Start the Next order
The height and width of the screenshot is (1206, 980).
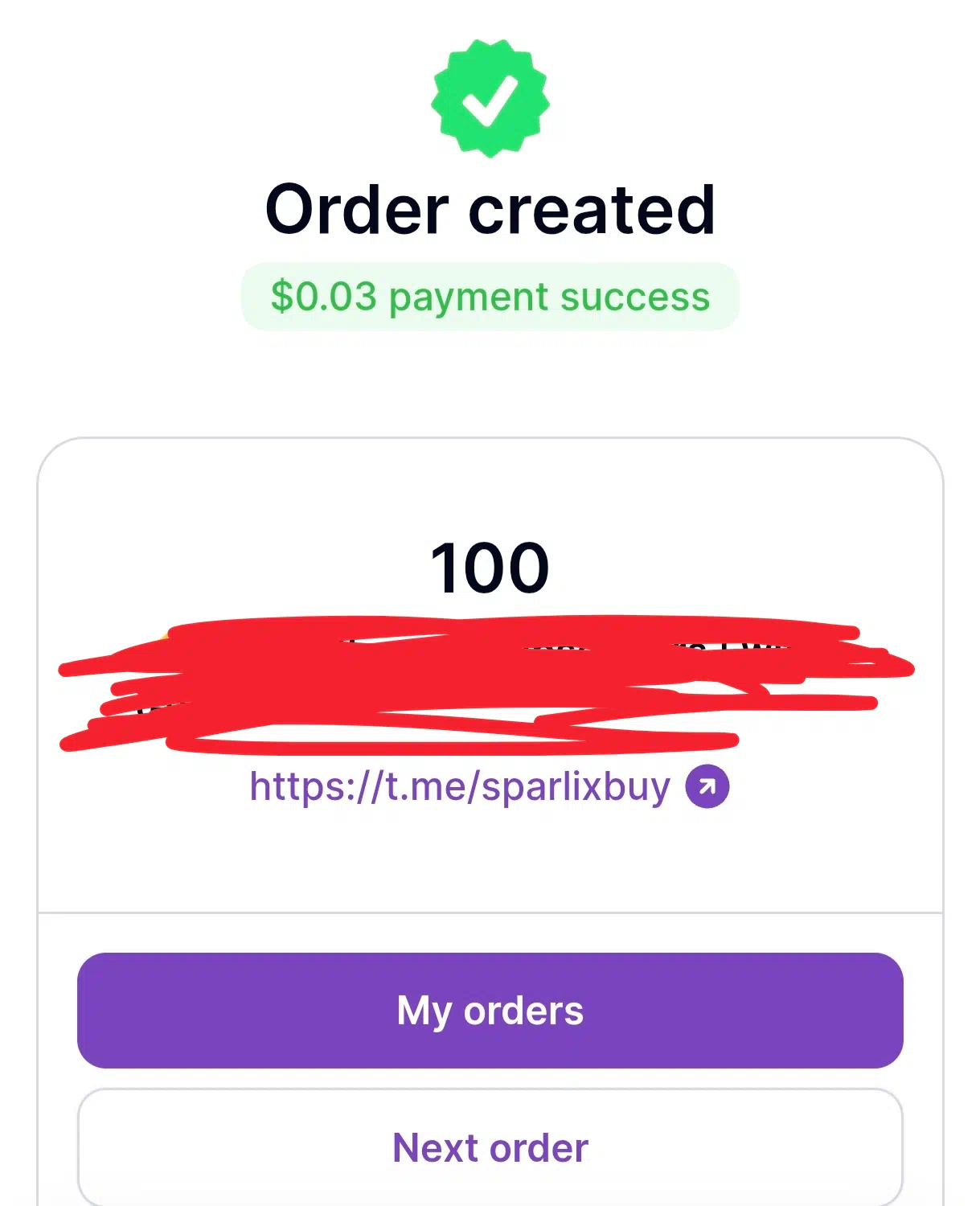(490, 1147)
